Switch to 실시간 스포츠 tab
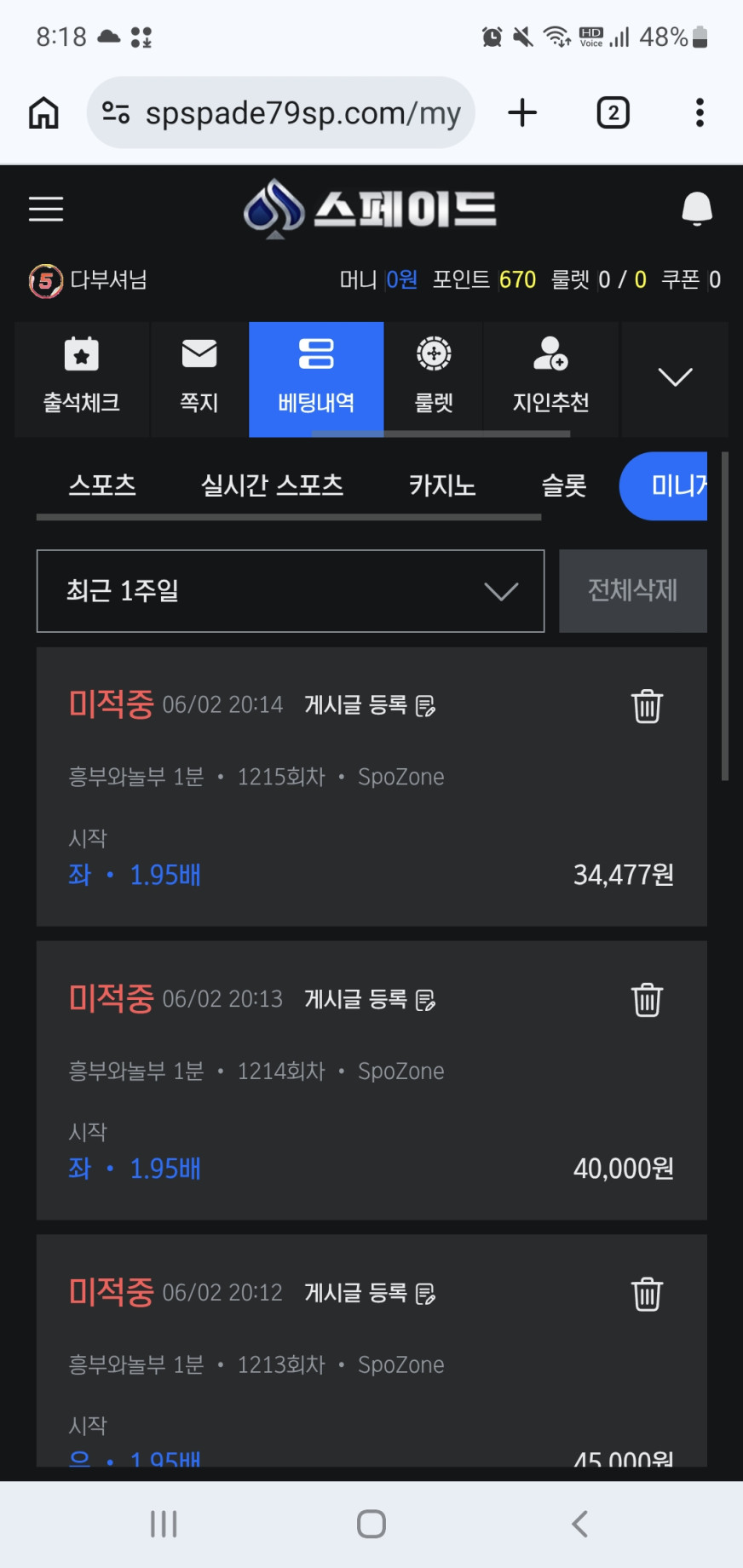This screenshot has width=743, height=1568. [272, 485]
